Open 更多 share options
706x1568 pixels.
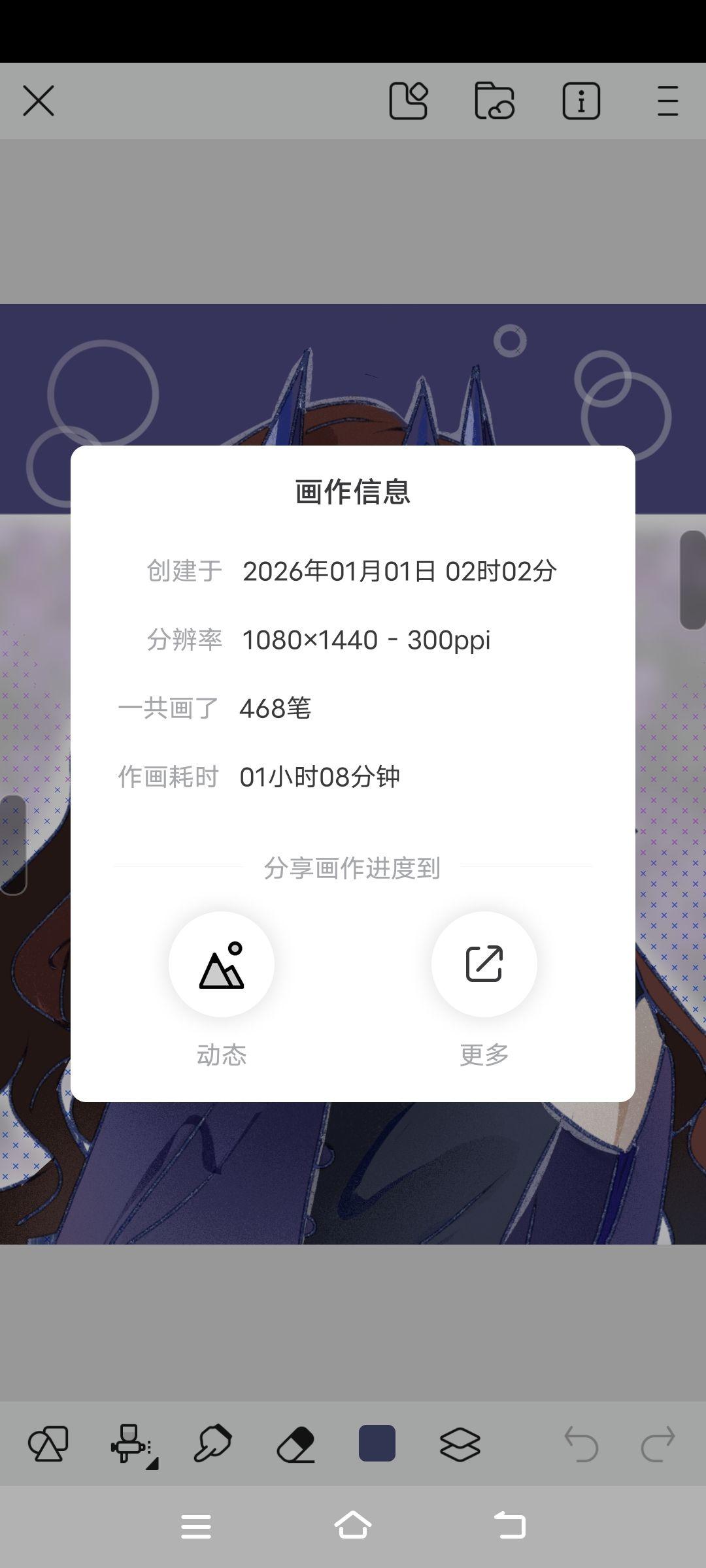click(x=484, y=964)
